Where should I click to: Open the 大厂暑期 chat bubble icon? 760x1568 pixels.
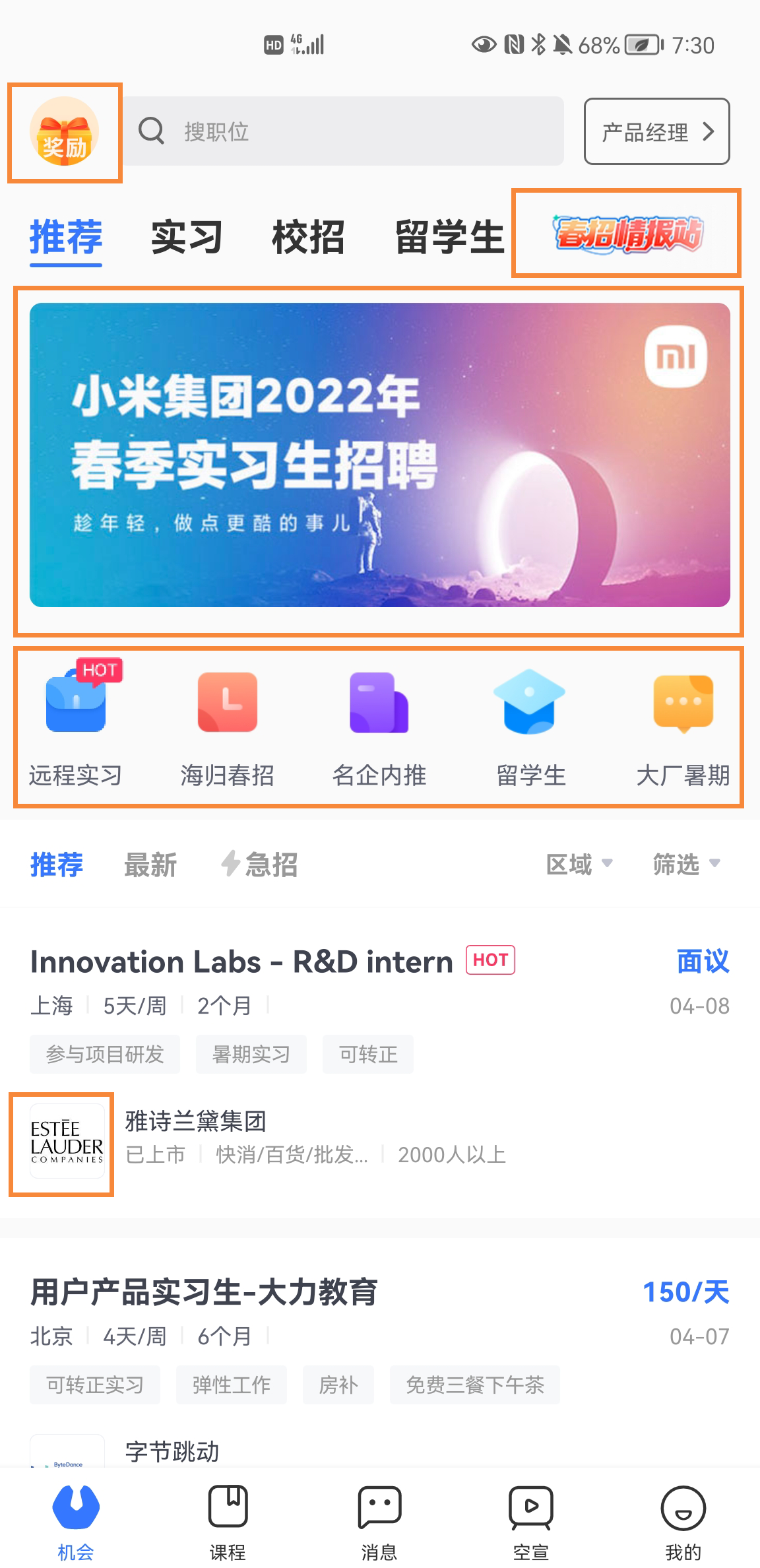tap(682, 703)
